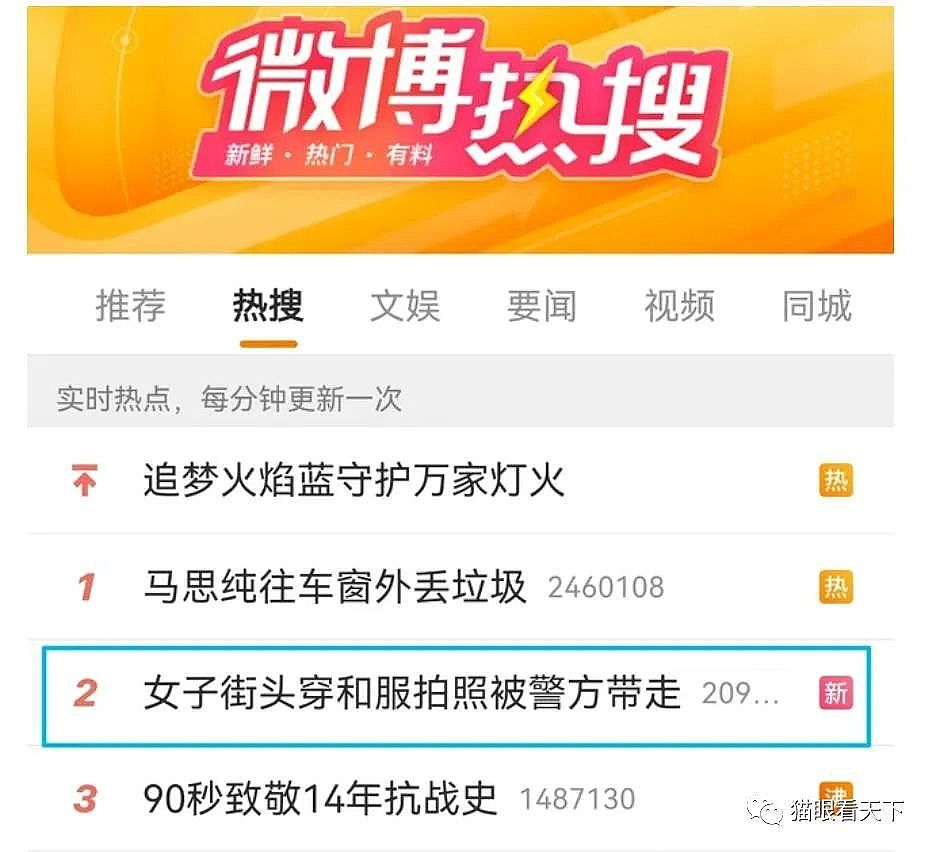View topic 90秒致敬14年抗战史
935x852 pixels.
click(x=321, y=798)
